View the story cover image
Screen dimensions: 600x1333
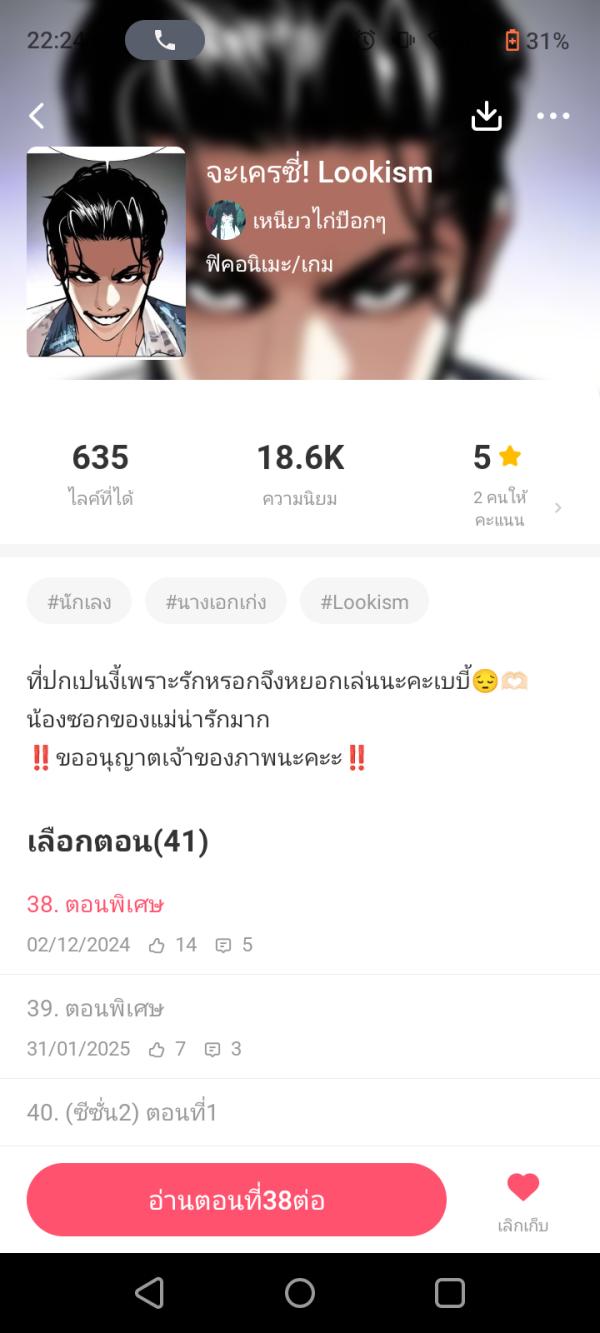click(106, 252)
